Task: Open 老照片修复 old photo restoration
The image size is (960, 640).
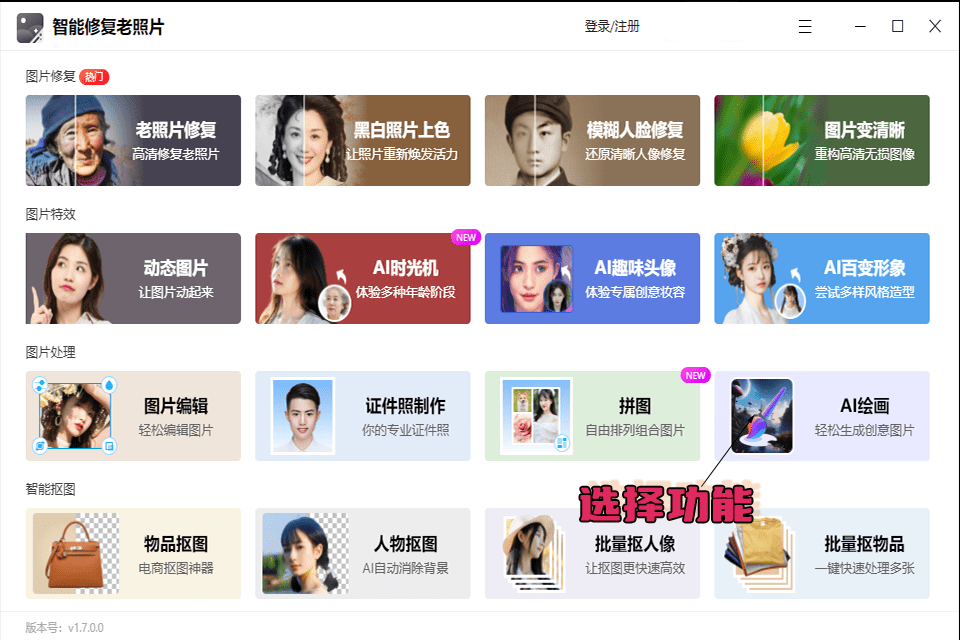Action: click(x=133, y=141)
